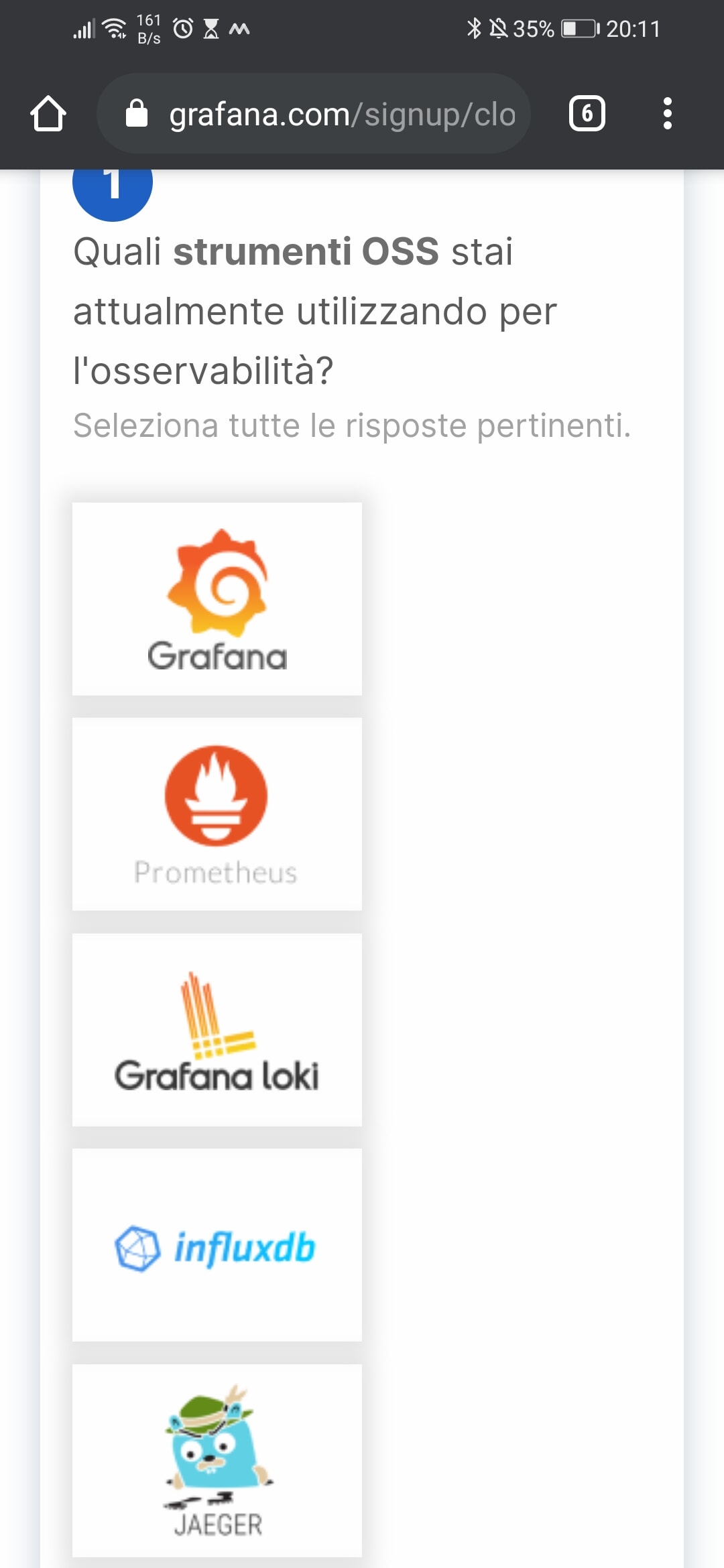Select the Grafana tool card

pyautogui.click(x=217, y=598)
